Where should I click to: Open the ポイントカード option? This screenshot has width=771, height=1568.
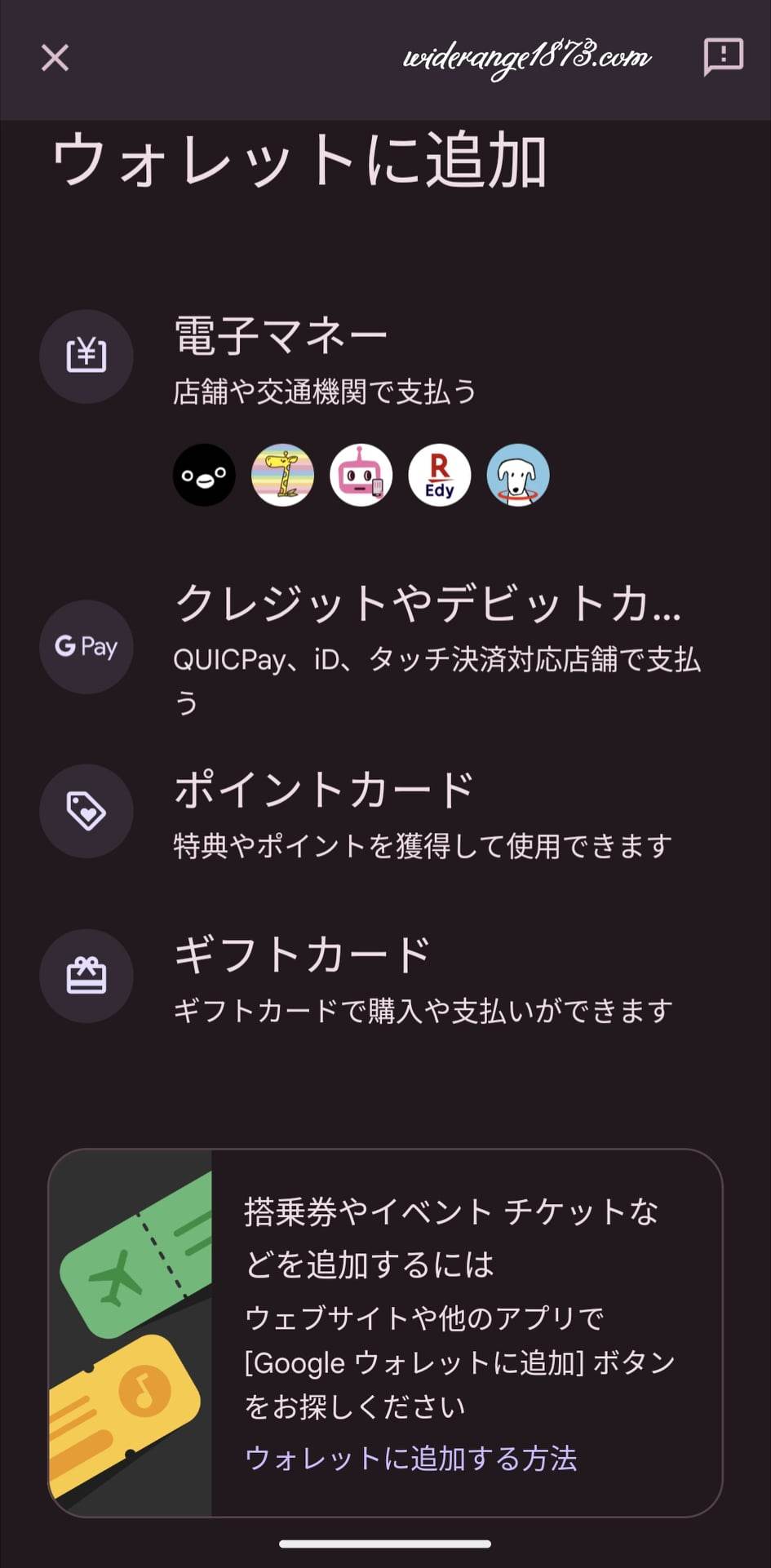[x=324, y=790]
